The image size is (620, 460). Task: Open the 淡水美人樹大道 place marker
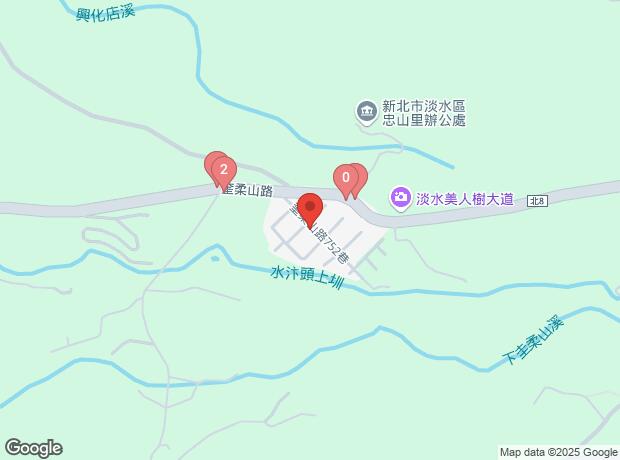click(x=401, y=198)
